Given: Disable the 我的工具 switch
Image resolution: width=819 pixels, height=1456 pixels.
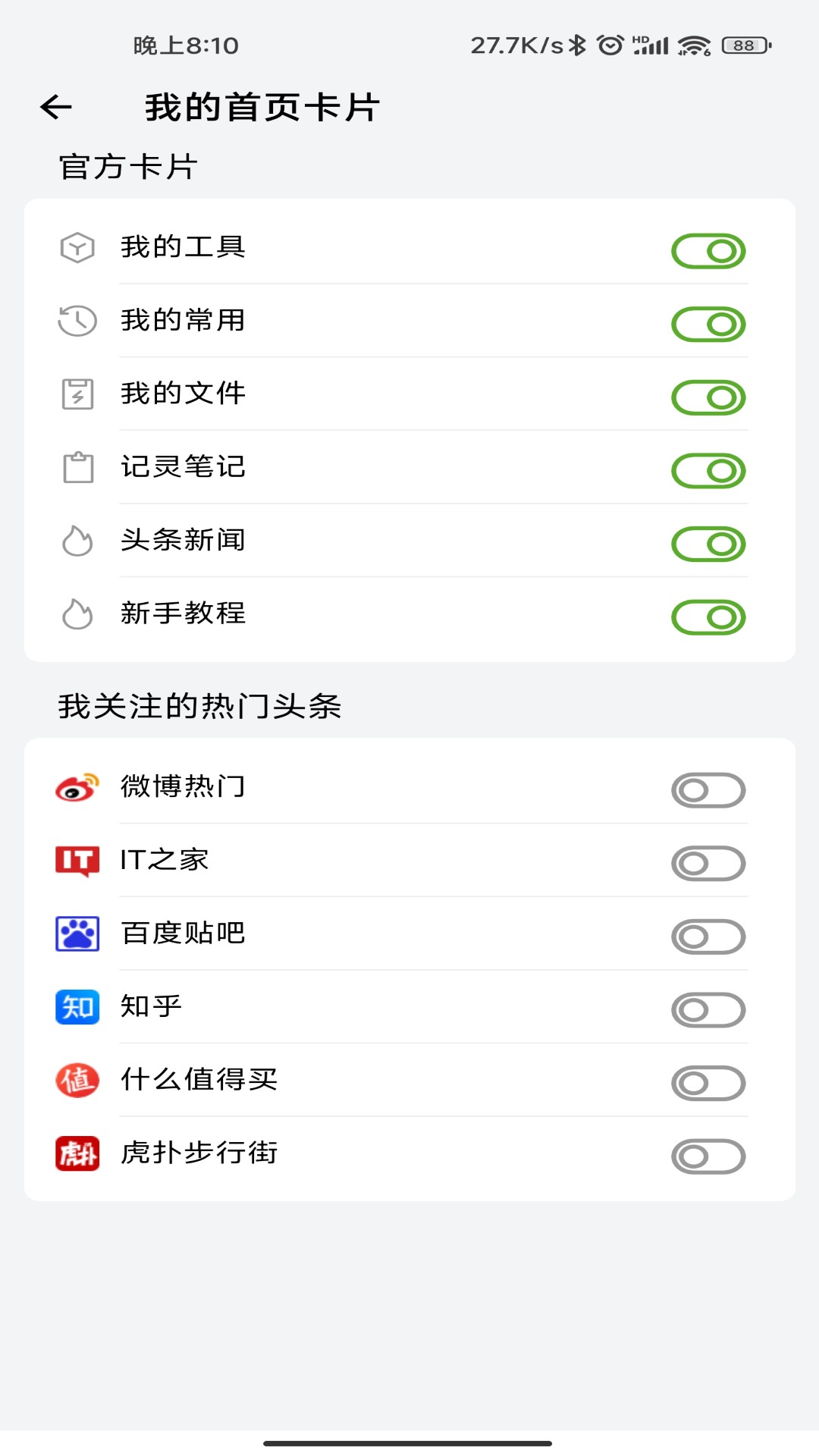Looking at the screenshot, I should coord(709,250).
